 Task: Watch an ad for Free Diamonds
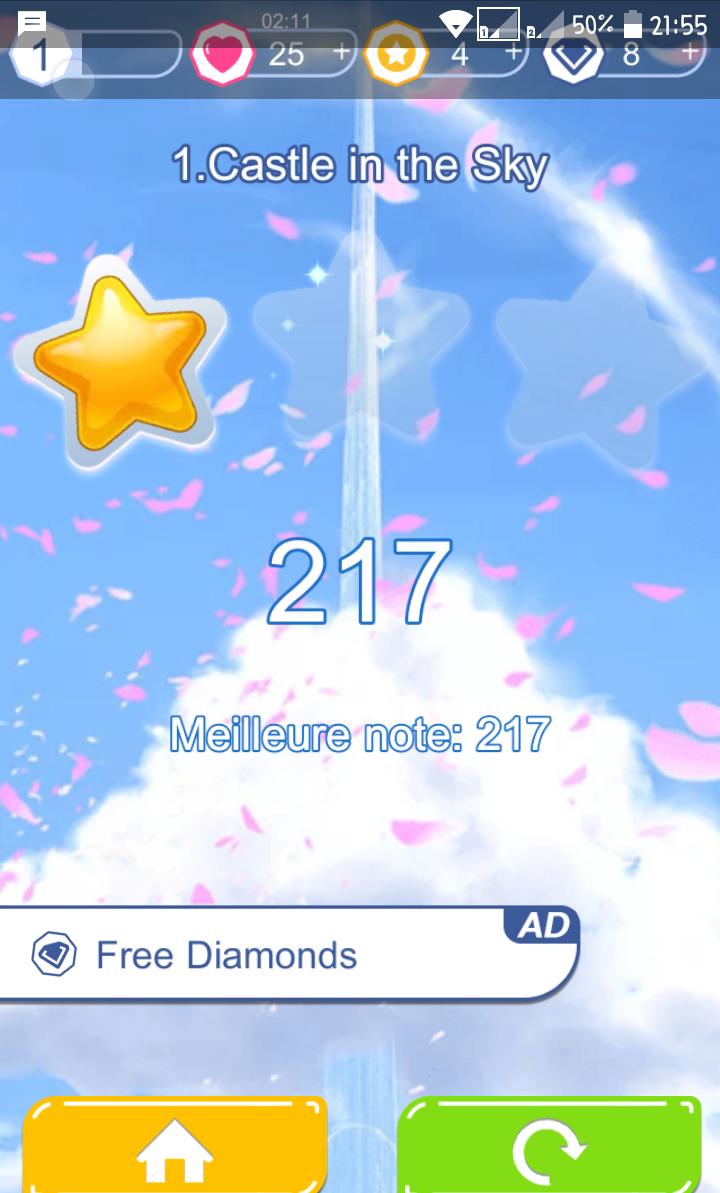point(288,955)
